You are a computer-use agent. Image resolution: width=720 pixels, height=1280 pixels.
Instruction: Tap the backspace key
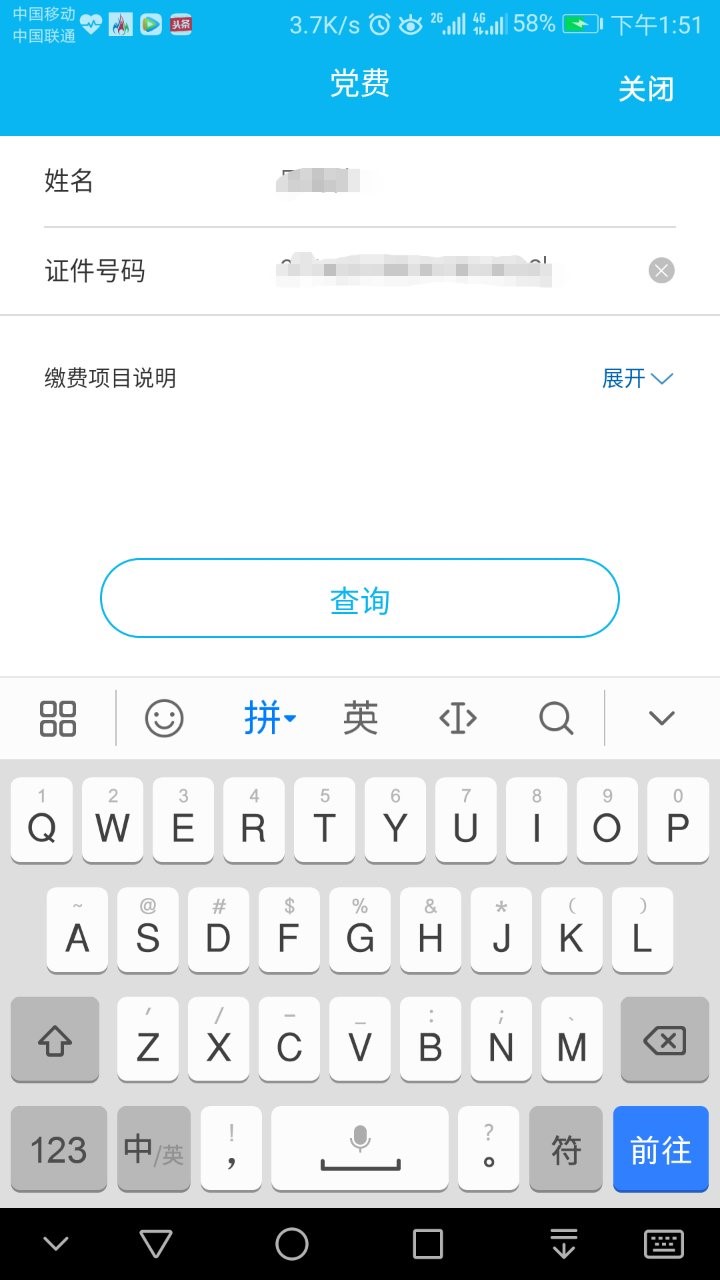664,1040
